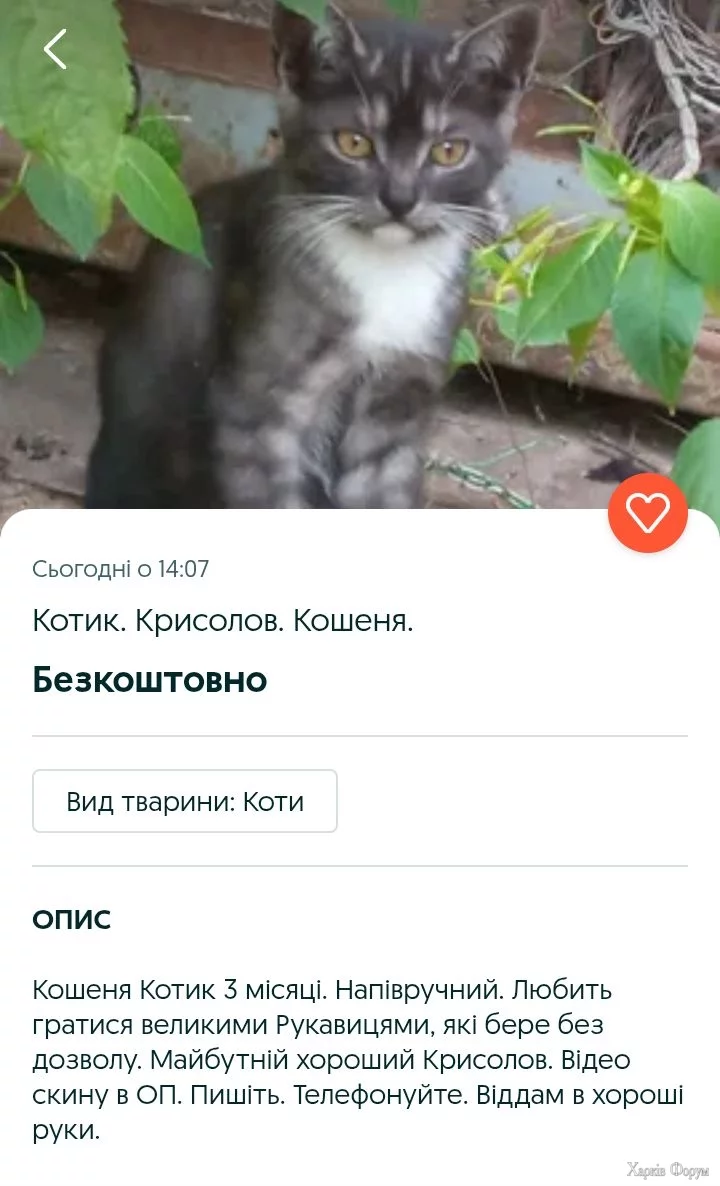
Task: Tap the 'Вид тварини: Коти' chip
Action: pos(185,801)
